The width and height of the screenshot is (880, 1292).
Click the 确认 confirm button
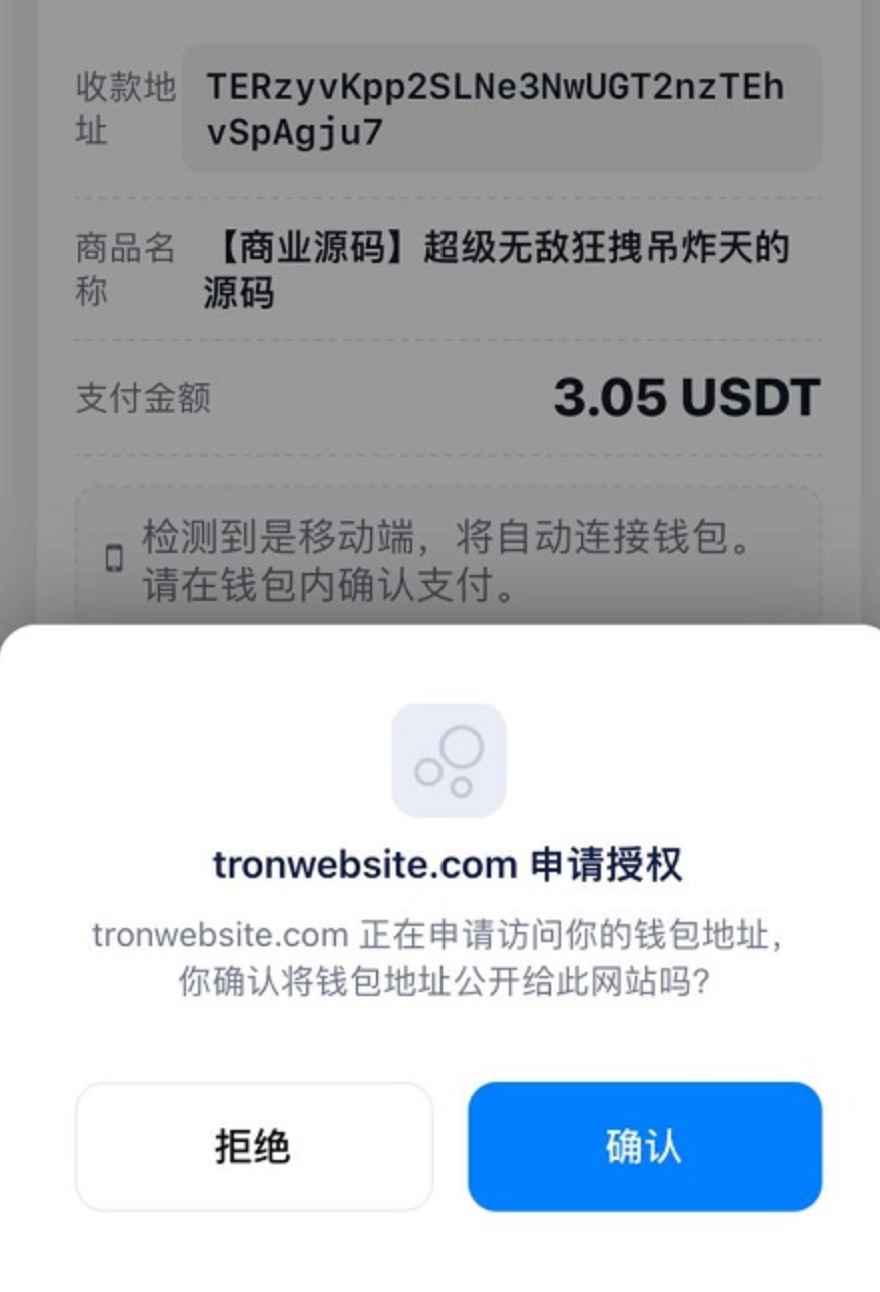[x=643, y=1147]
